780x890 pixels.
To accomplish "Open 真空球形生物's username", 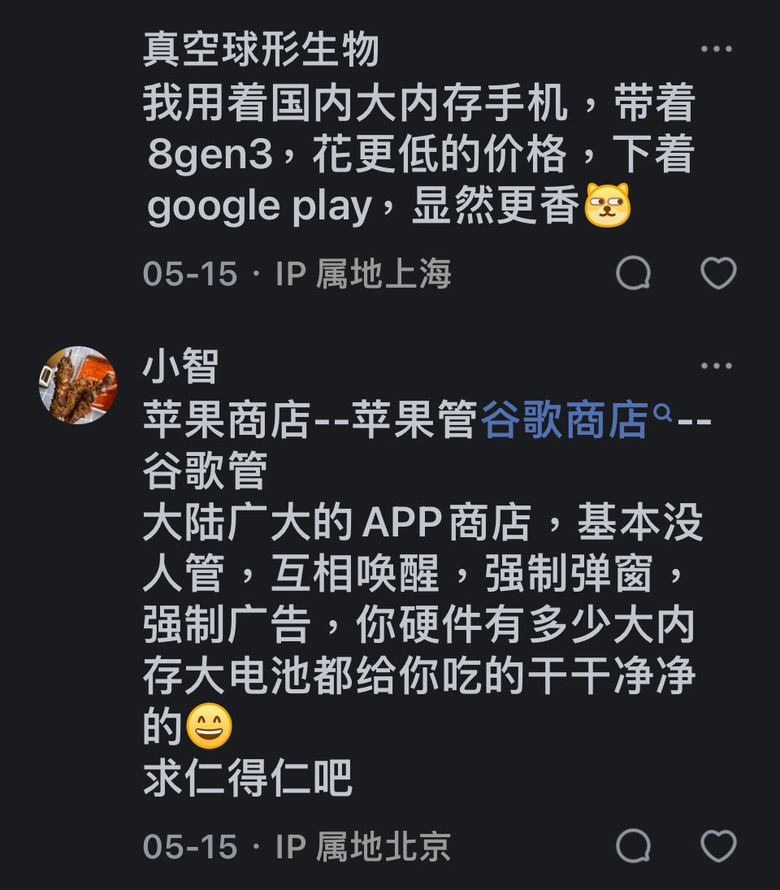I will 260,50.
